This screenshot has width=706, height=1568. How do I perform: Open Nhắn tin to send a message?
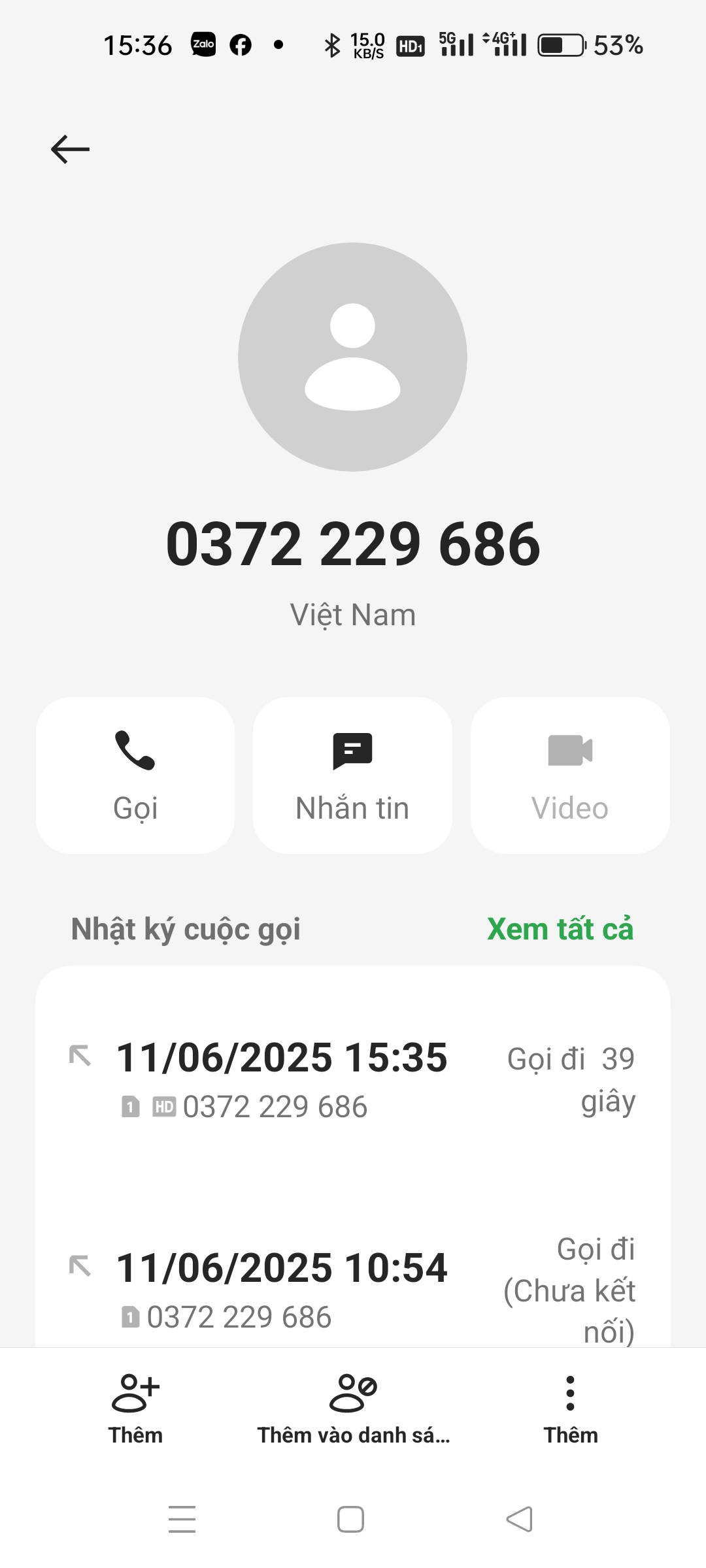(x=352, y=775)
